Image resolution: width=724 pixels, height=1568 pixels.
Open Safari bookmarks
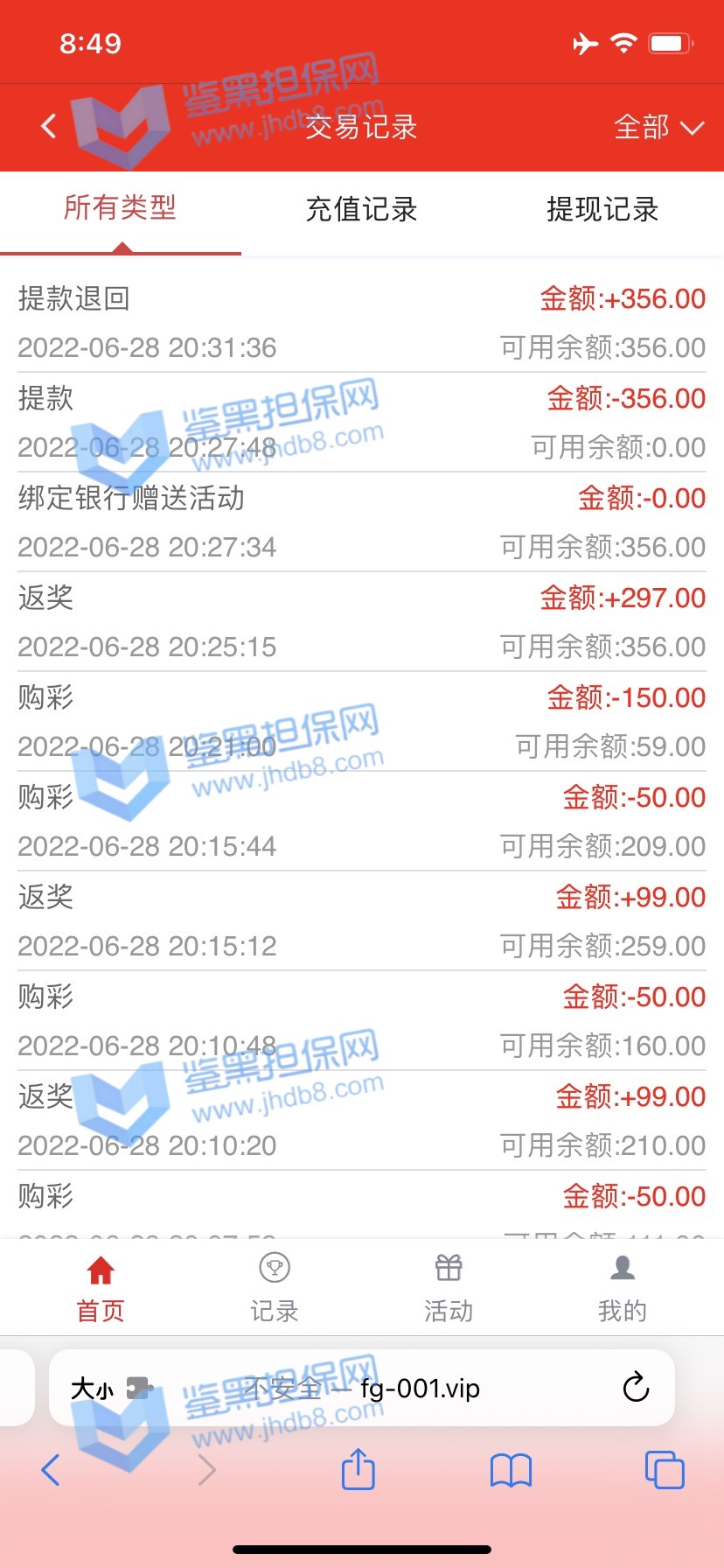pos(512,1470)
